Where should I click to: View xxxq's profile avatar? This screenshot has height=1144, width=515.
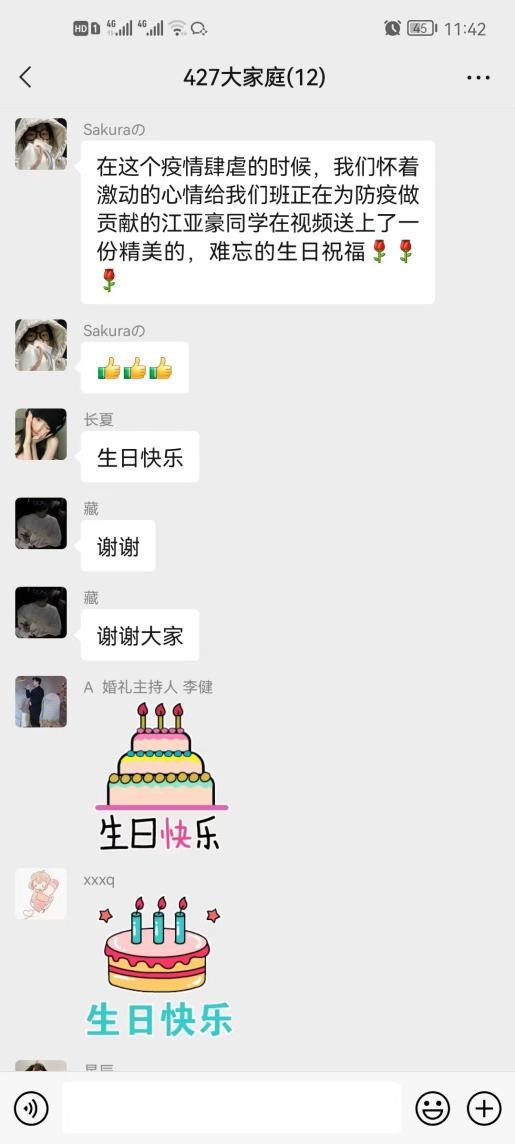point(41,894)
